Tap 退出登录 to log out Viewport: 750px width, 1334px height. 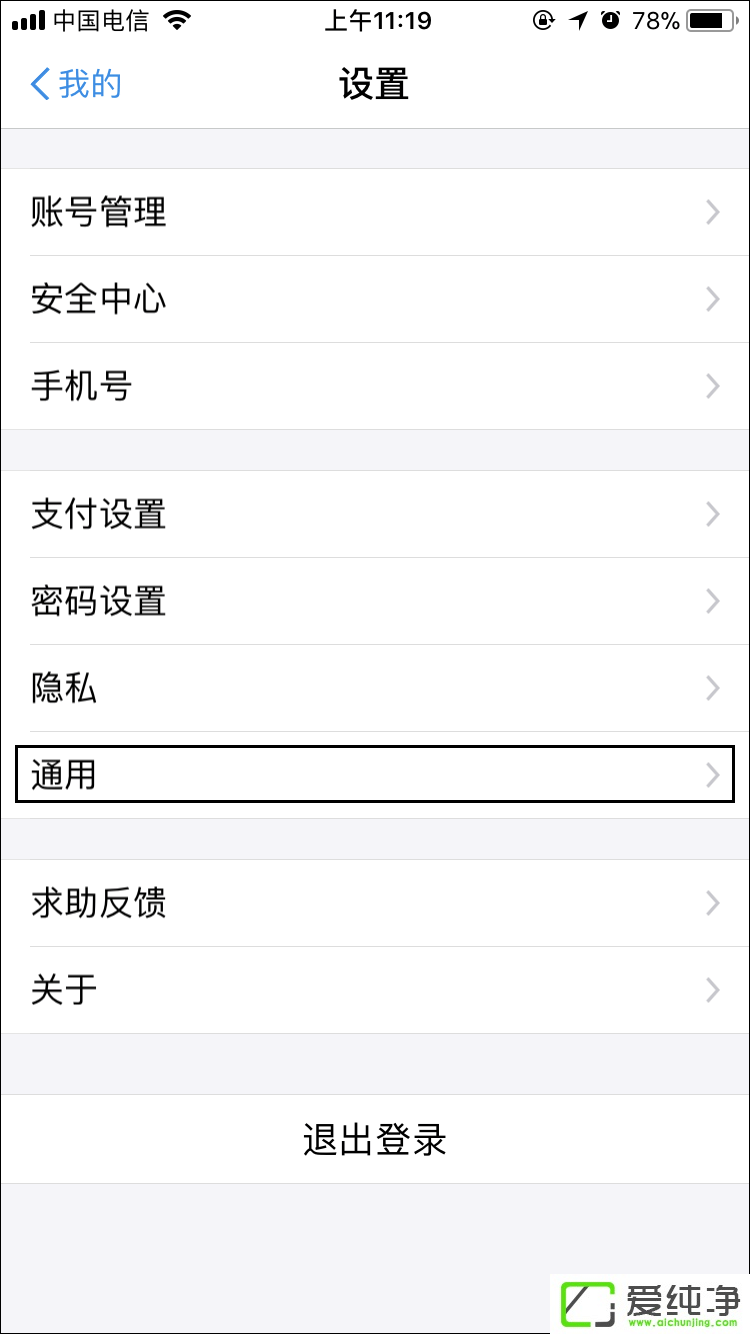point(375,1139)
